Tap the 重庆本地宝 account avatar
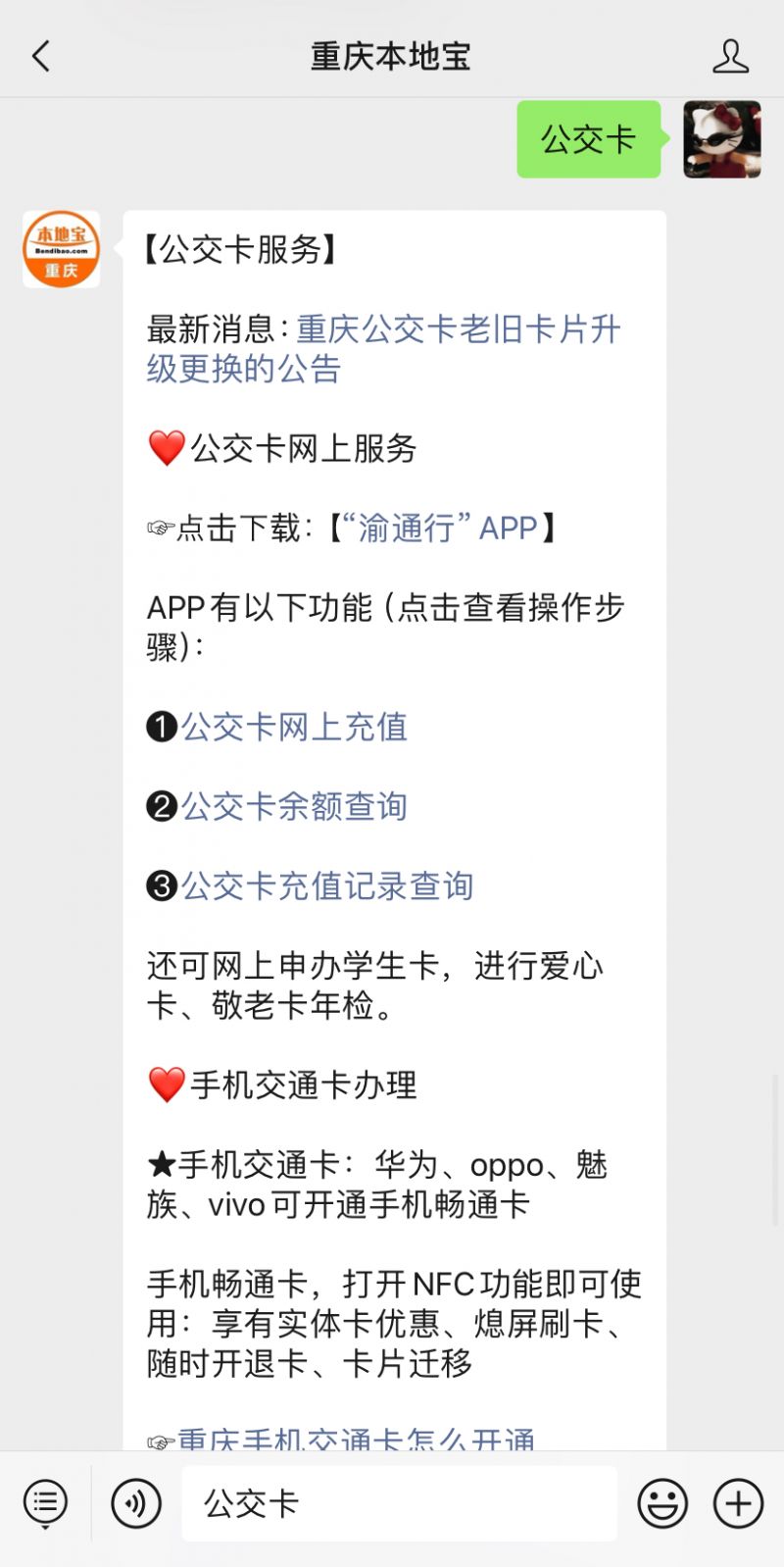 tap(62, 249)
